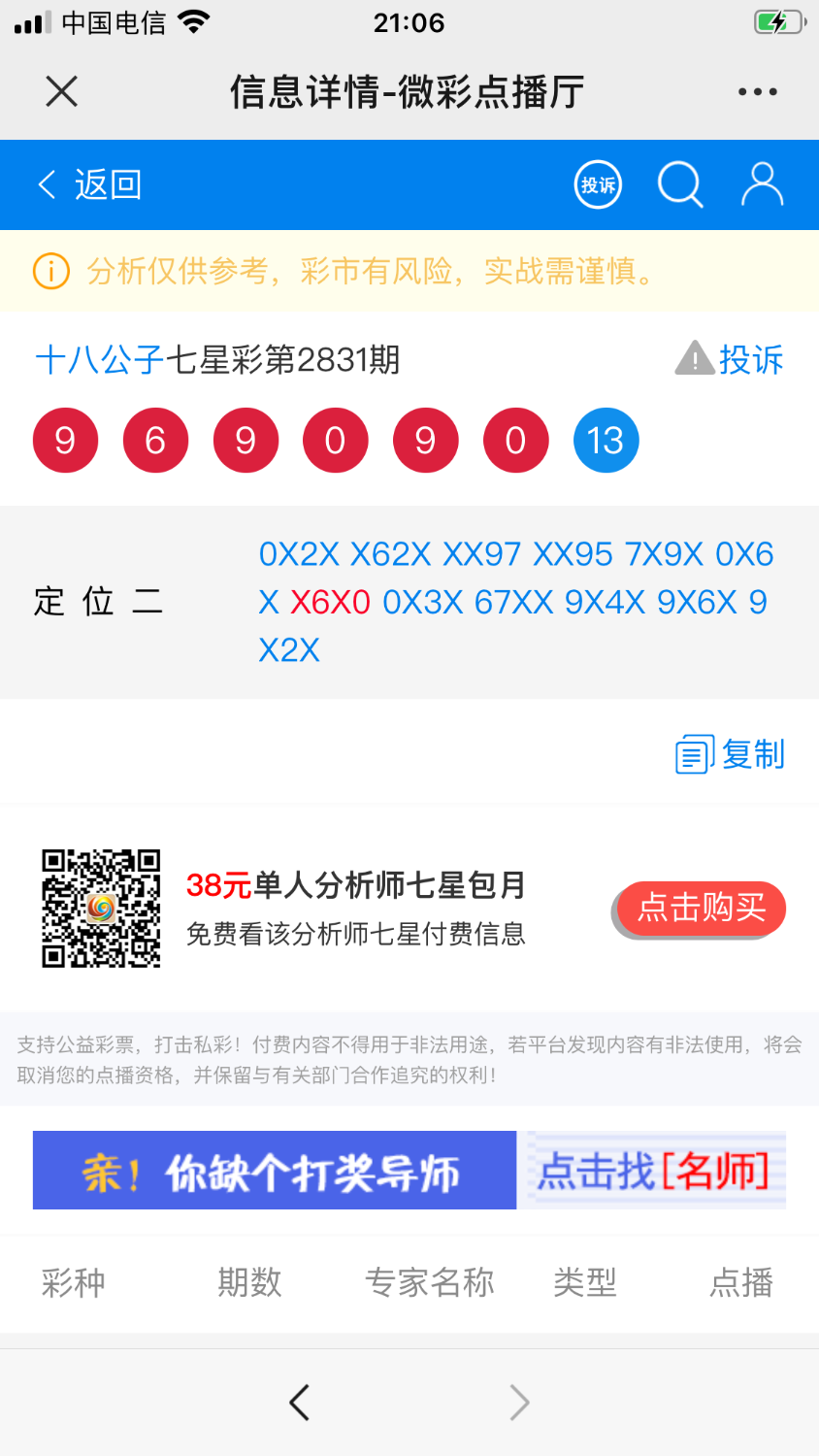Open the search in the blue navigation bar
Screen dimensions: 819x1456
(680, 184)
